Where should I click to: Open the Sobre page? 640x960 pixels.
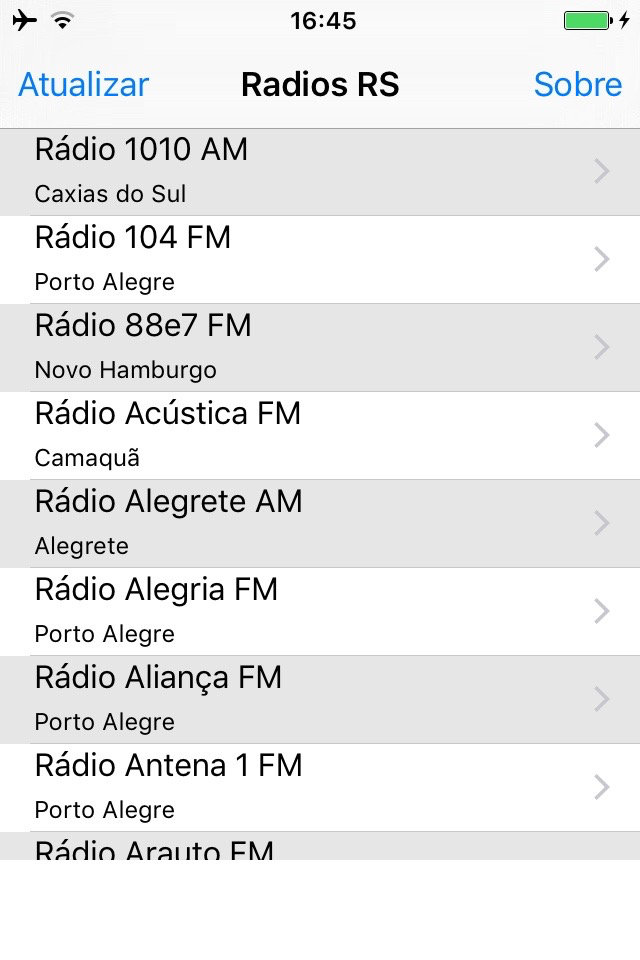pos(577,85)
